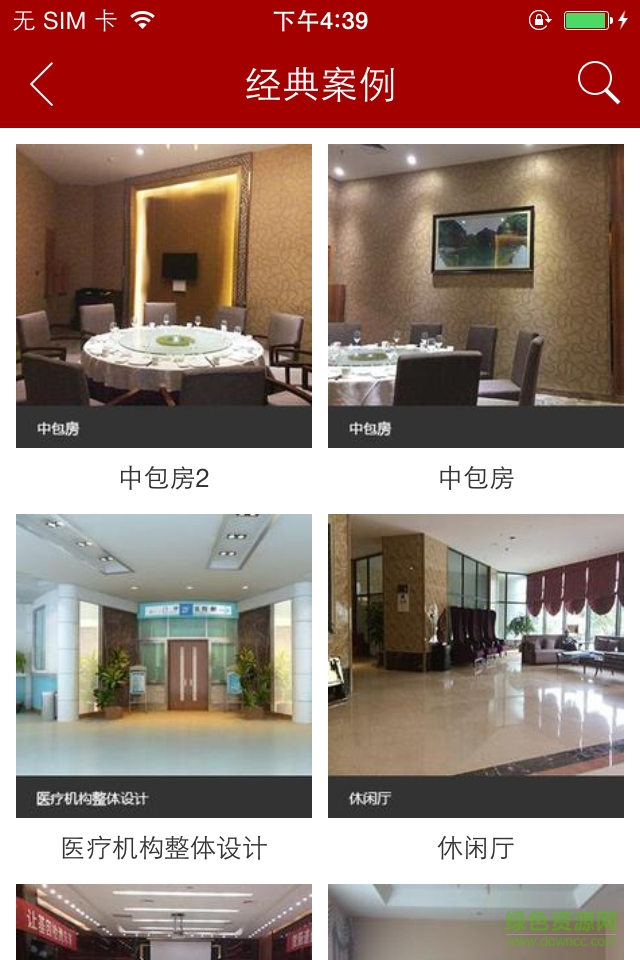Open the search magnifier icon
Viewport: 640px width, 960px height.
click(598, 83)
